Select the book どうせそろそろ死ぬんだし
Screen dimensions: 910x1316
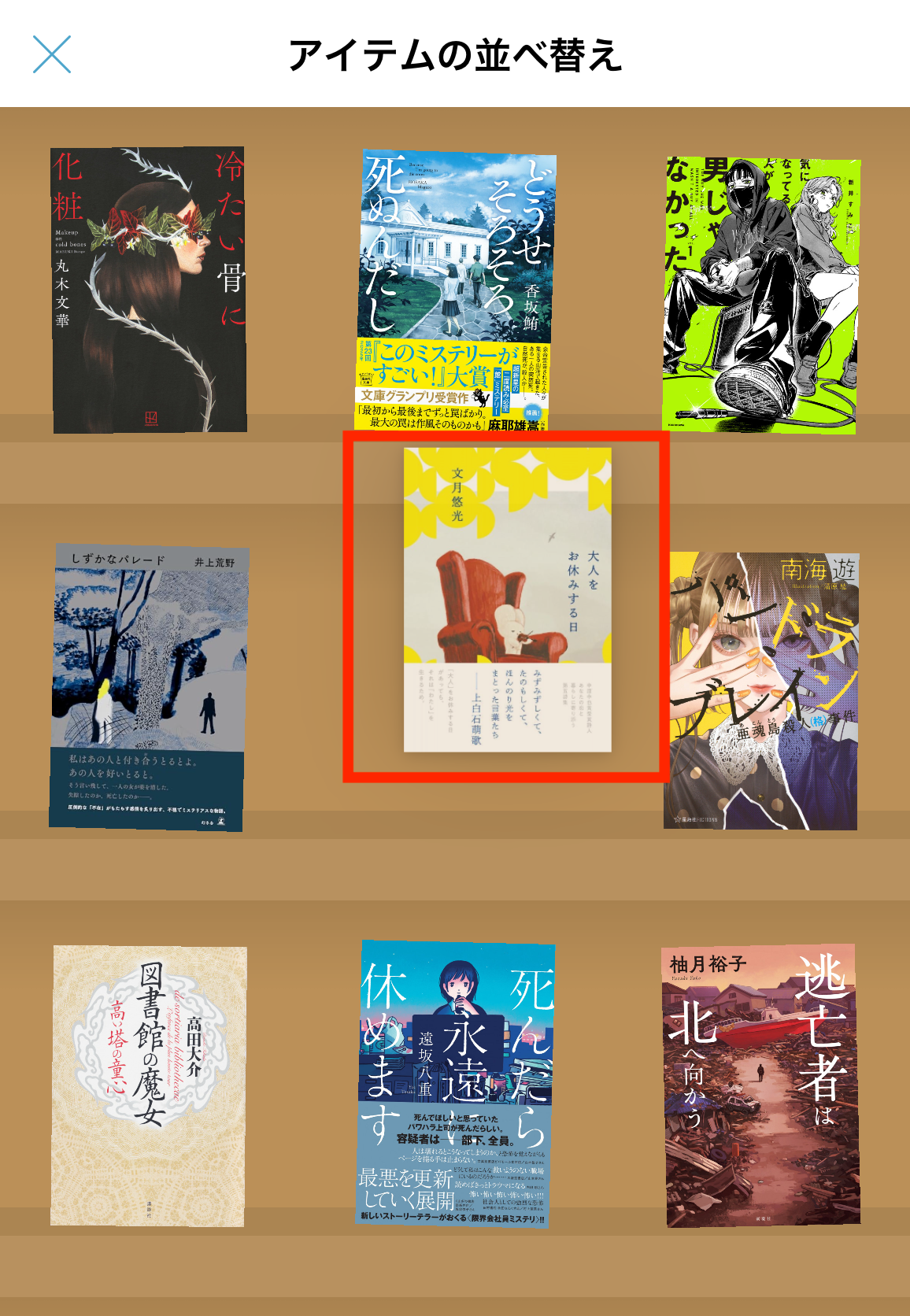click(x=455, y=290)
